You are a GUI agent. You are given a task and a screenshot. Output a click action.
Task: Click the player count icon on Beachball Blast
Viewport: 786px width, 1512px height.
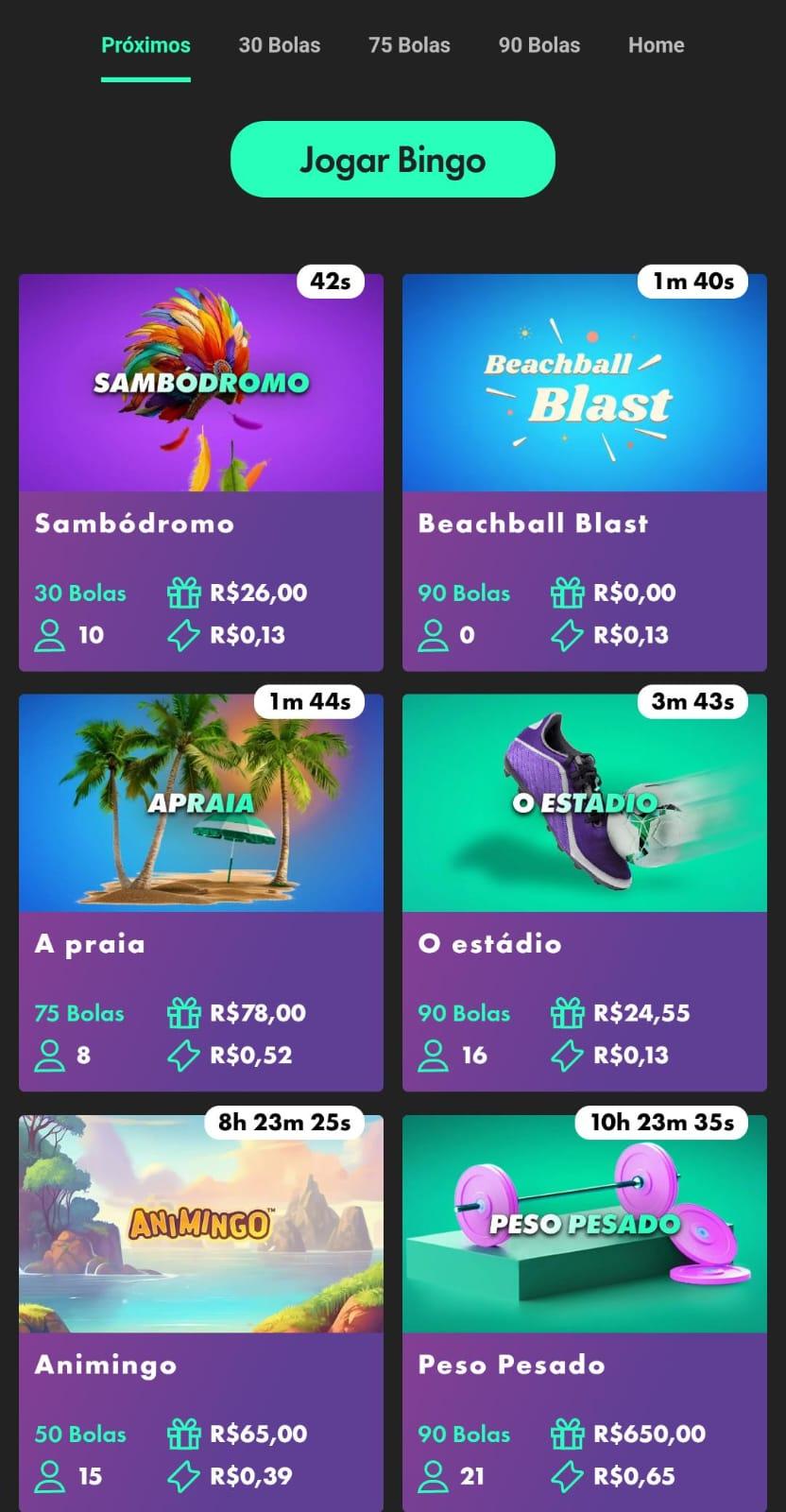click(434, 634)
